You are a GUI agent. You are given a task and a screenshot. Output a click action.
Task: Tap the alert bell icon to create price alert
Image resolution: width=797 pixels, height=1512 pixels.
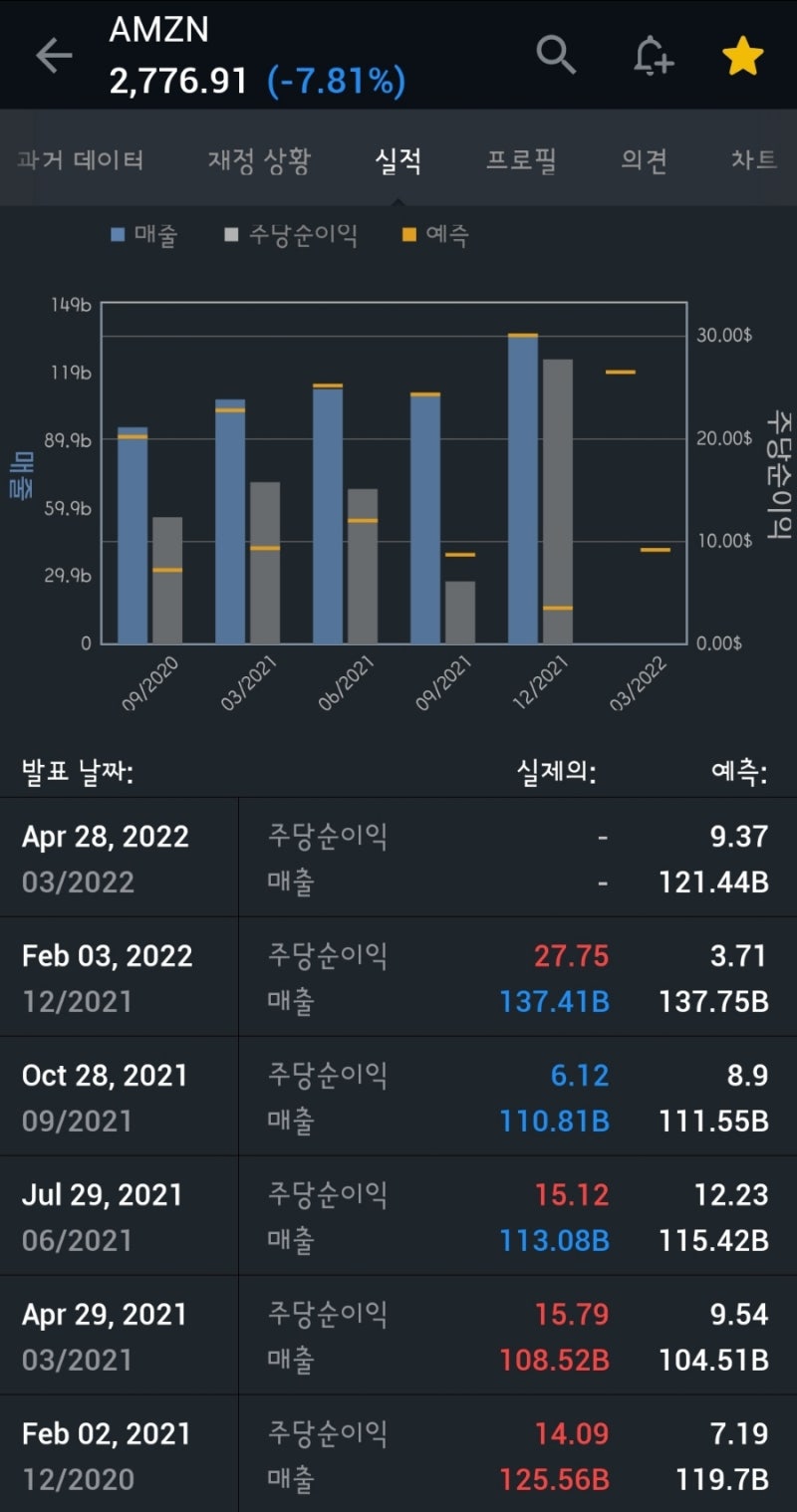coord(653,55)
